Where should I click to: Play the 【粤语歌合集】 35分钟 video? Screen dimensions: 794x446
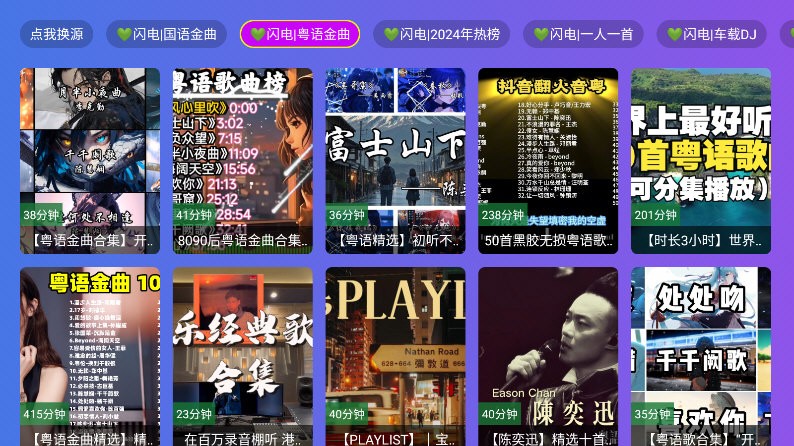pyautogui.click(x=701, y=357)
